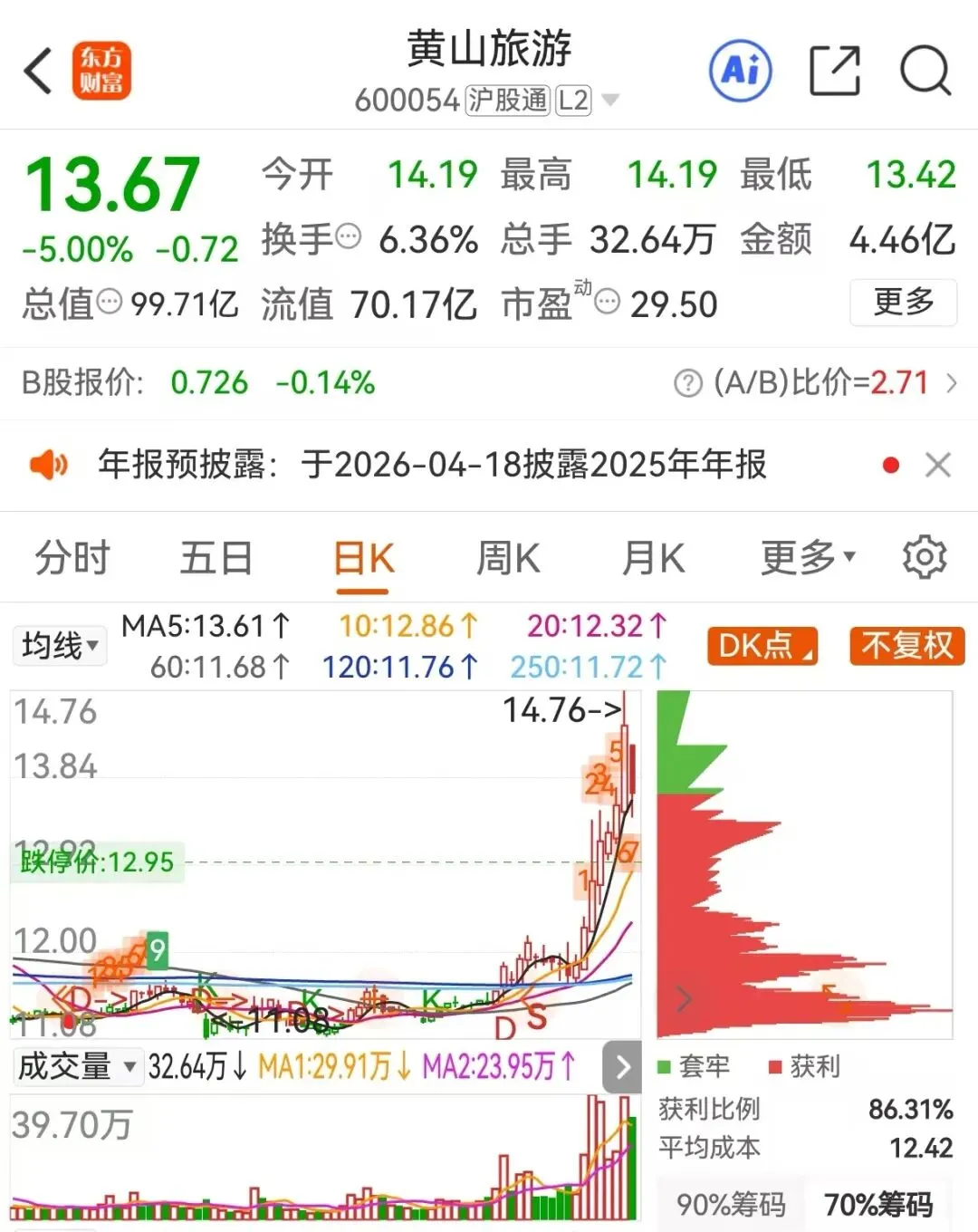The image size is (978, 1232).
Task: Tap the 更多 button for more quote data
Action: pos(903,302)
